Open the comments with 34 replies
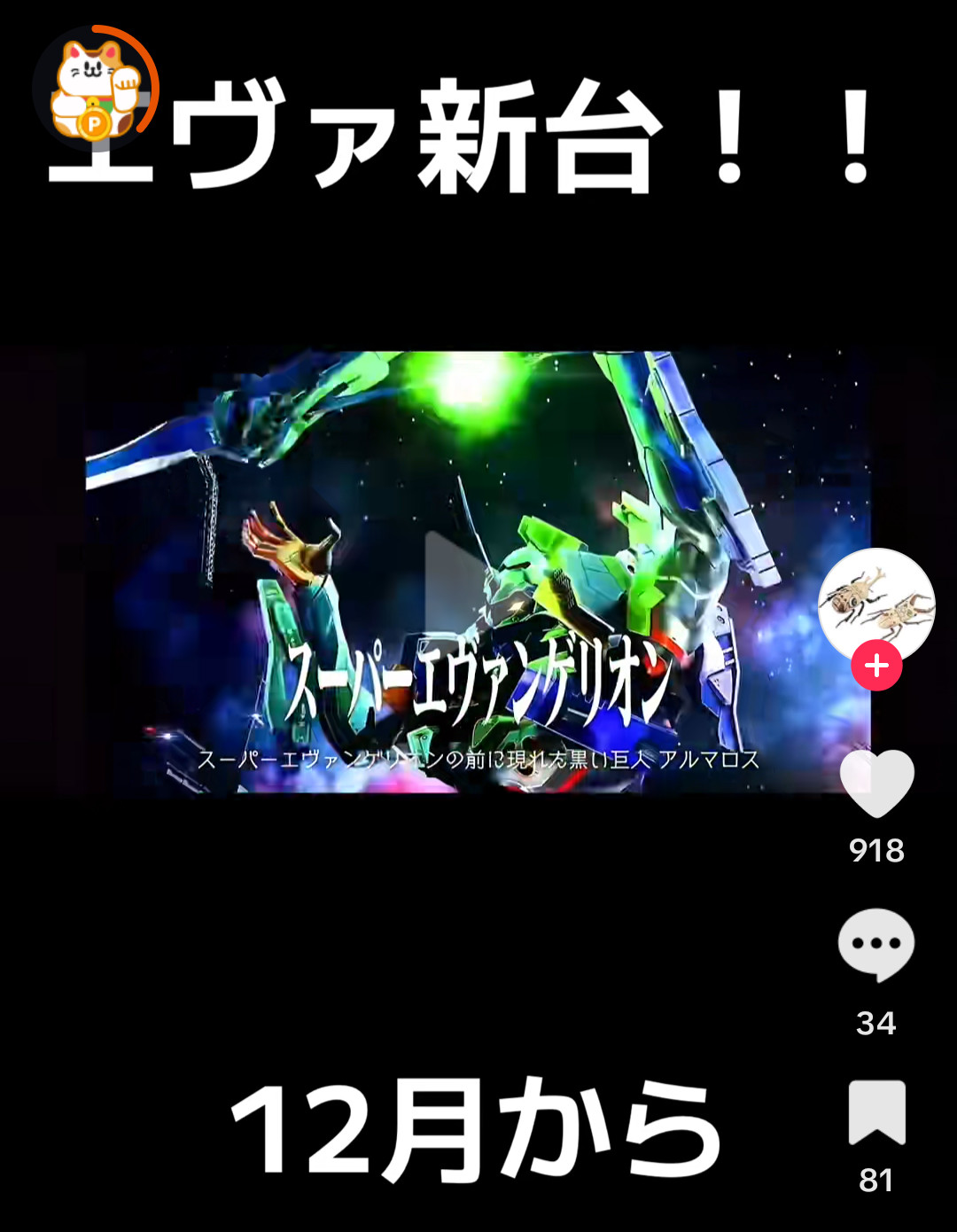 click(876, 945)
